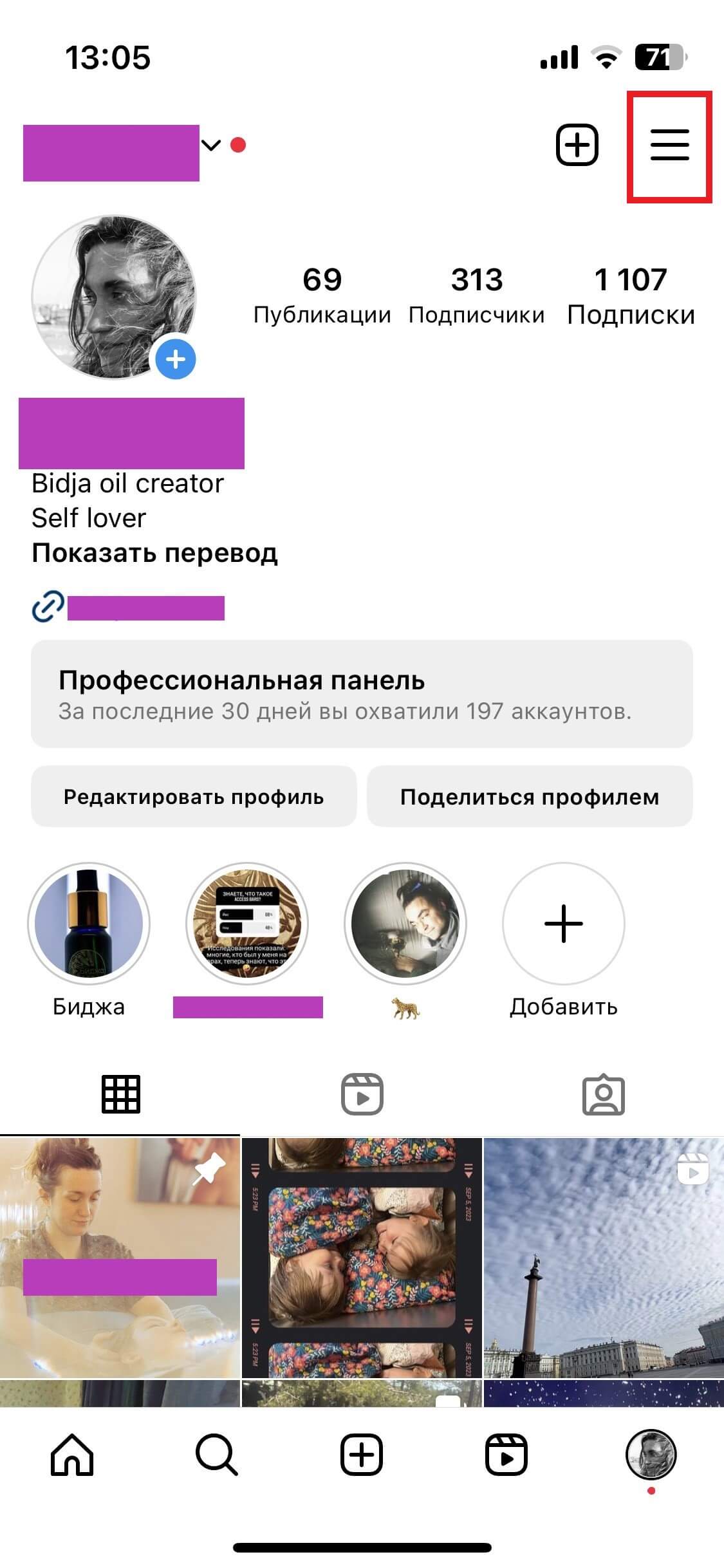Tap Редактировать профиль button
The width and height of the screenshot is (724, 1568).
194,796
